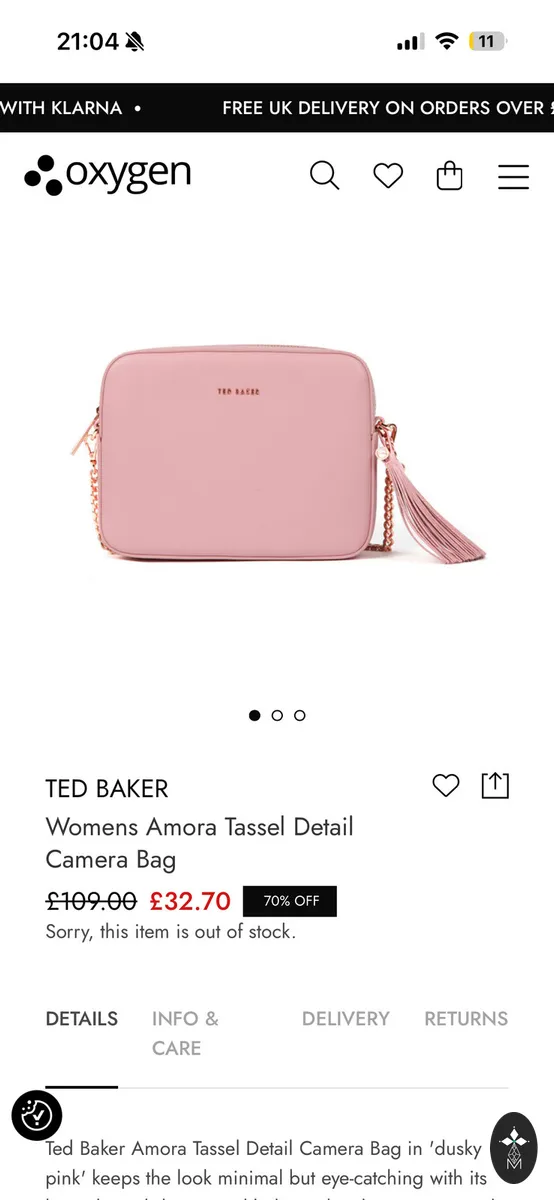
Task: Open wishlist heart in header
Action: (x=388, y=176)
